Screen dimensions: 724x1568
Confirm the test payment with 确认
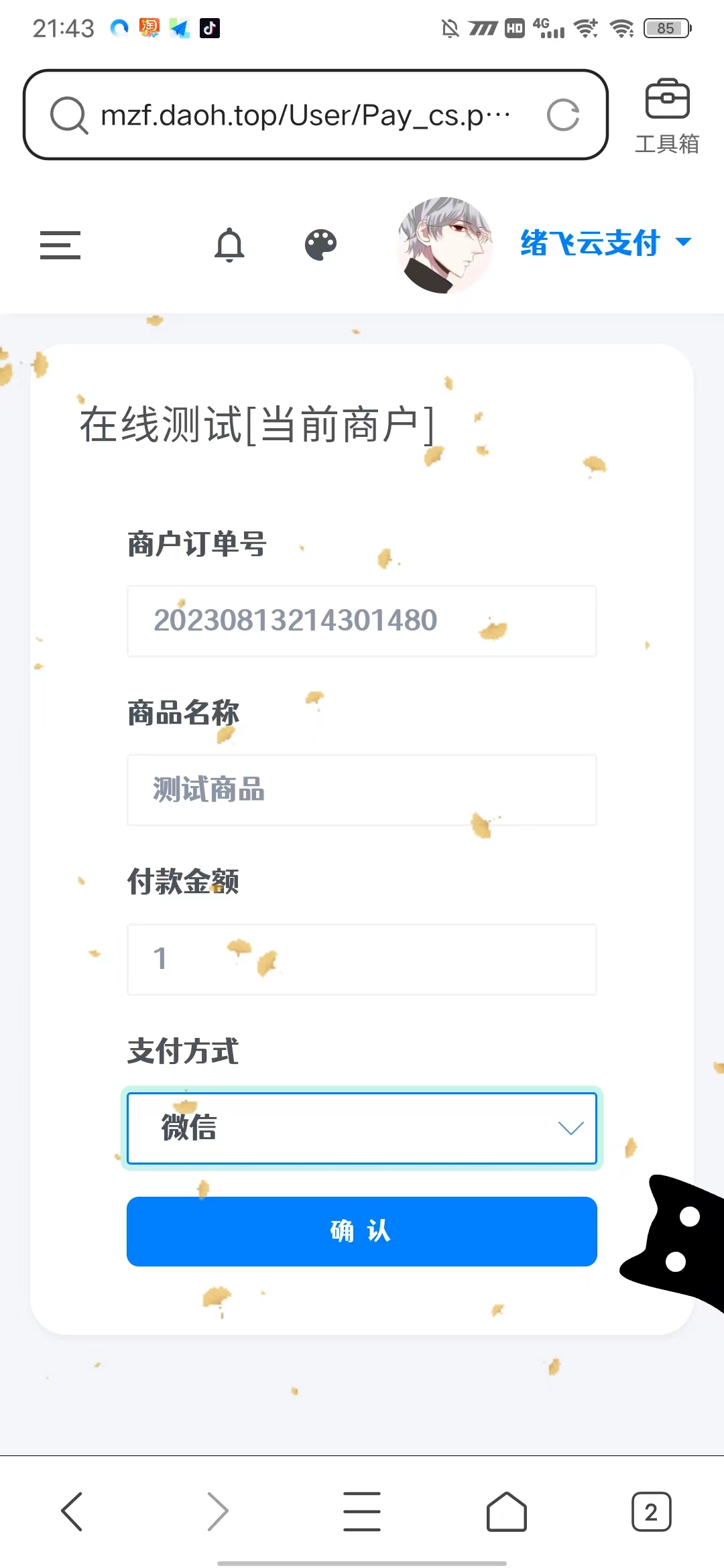coord(362,1232)
